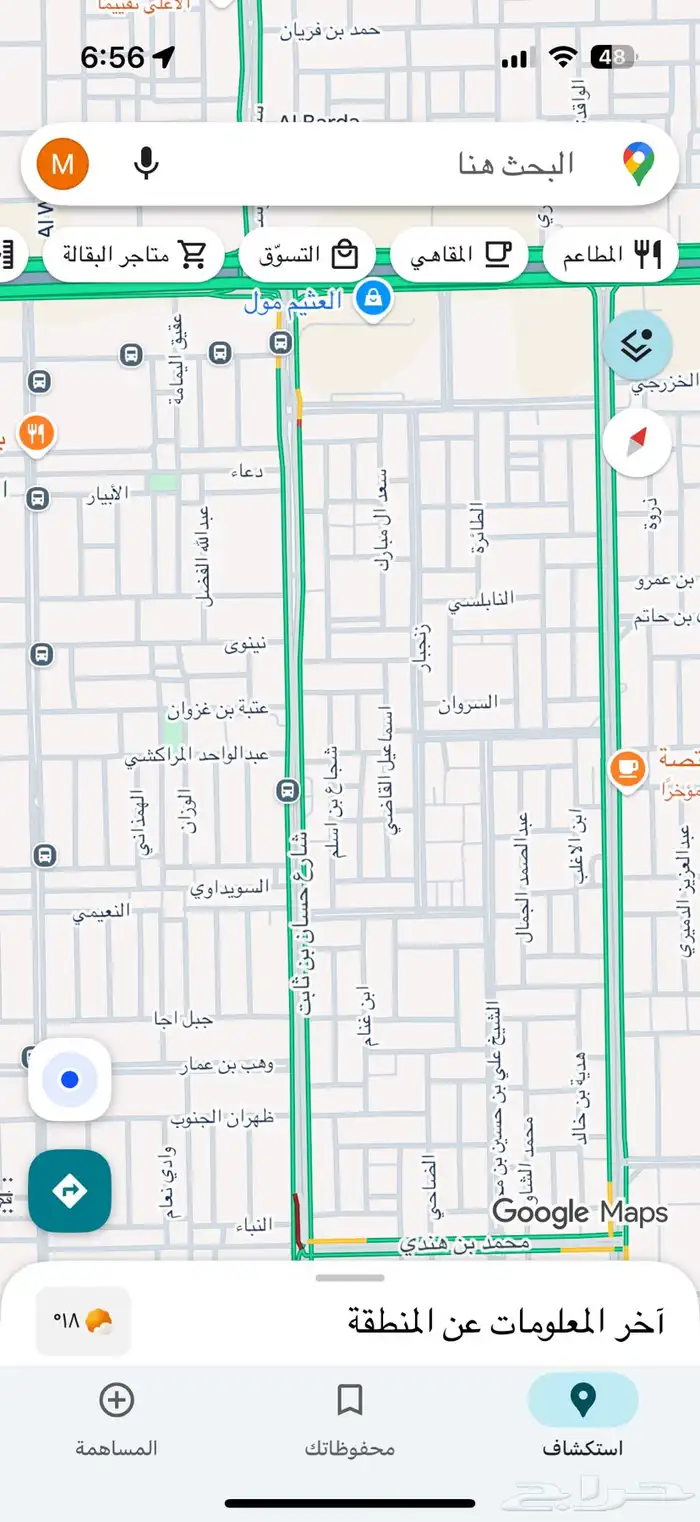700x1522 pixels.
Task: Open the المساهمة contribute tab
Action: coord(116,1415)
